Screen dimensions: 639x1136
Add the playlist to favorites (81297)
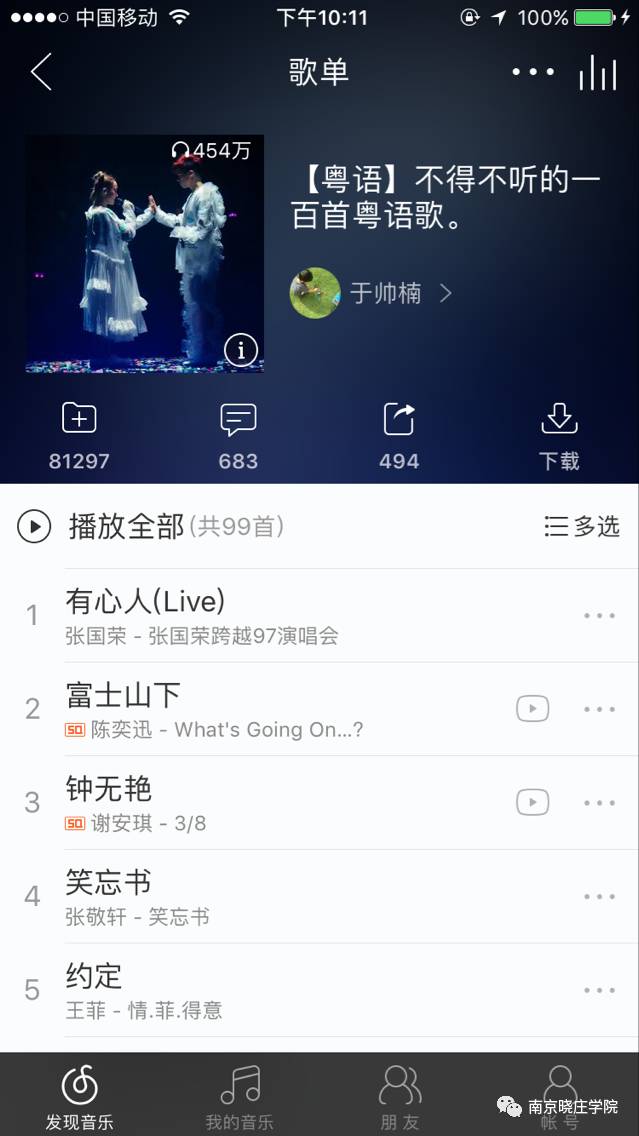pos(79,435)
